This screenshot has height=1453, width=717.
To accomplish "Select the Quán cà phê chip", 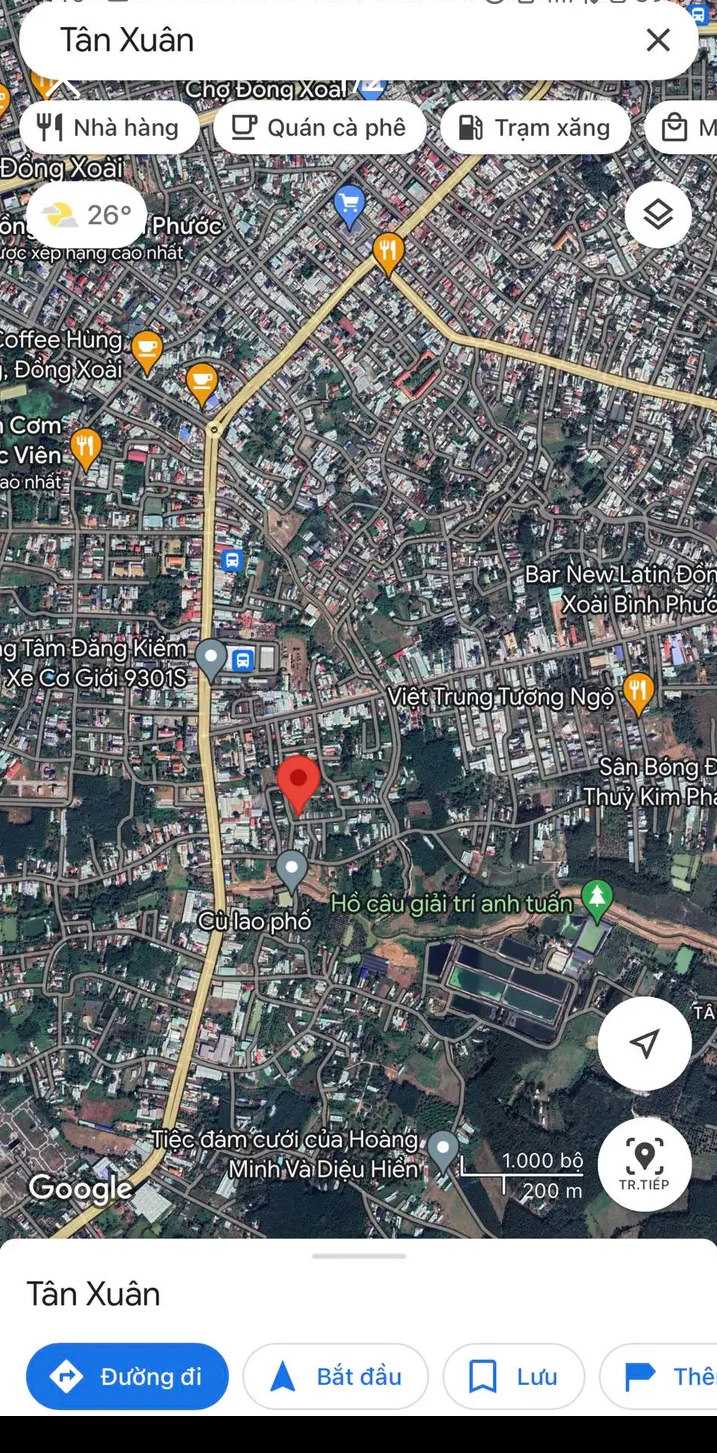I will (x=319, y=128).
